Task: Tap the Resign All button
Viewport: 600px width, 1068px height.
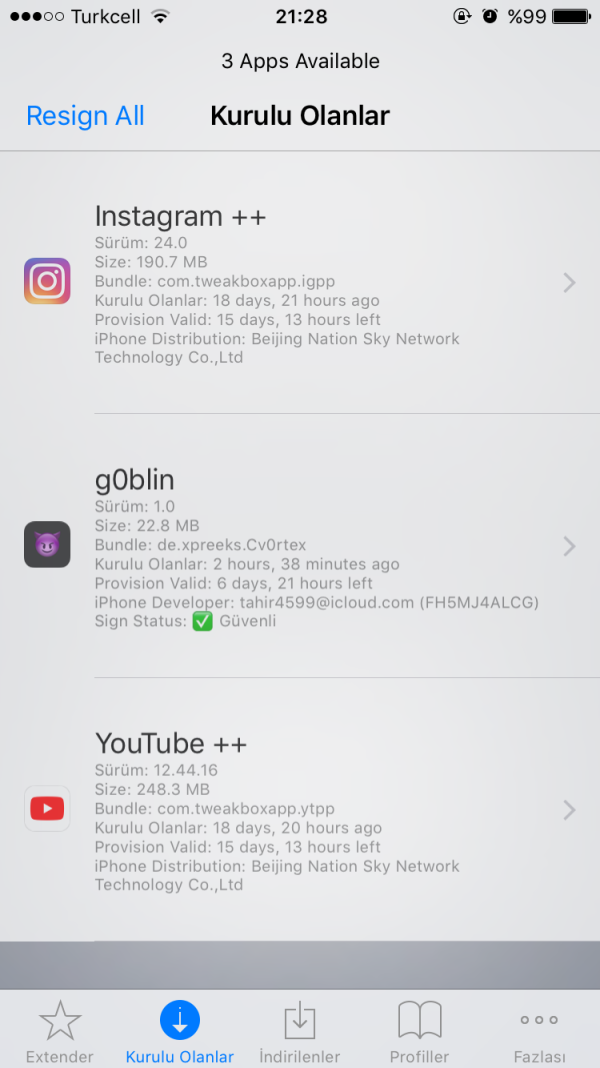Action: coord(85,116)
